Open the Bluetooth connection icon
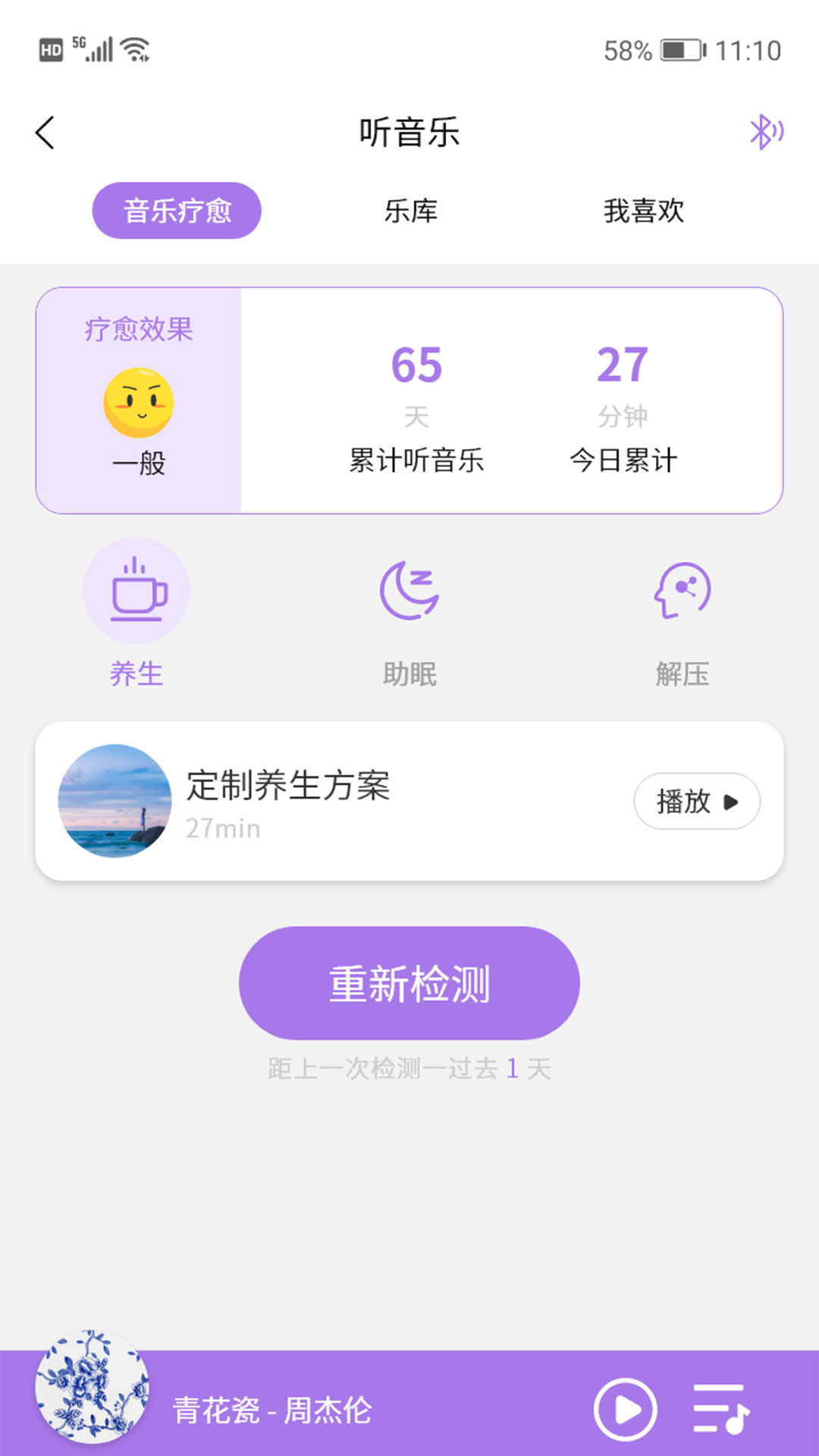 pos(767,131)
